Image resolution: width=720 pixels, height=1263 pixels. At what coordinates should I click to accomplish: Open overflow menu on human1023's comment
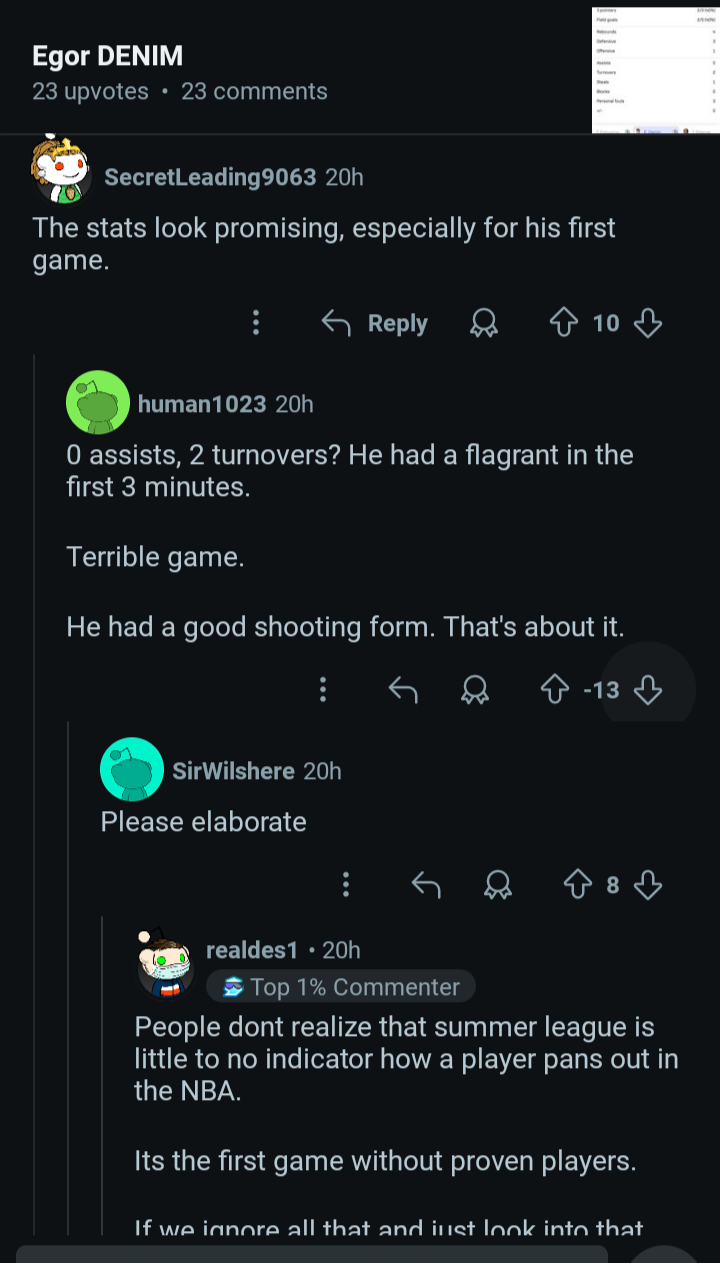pos(323,689)
